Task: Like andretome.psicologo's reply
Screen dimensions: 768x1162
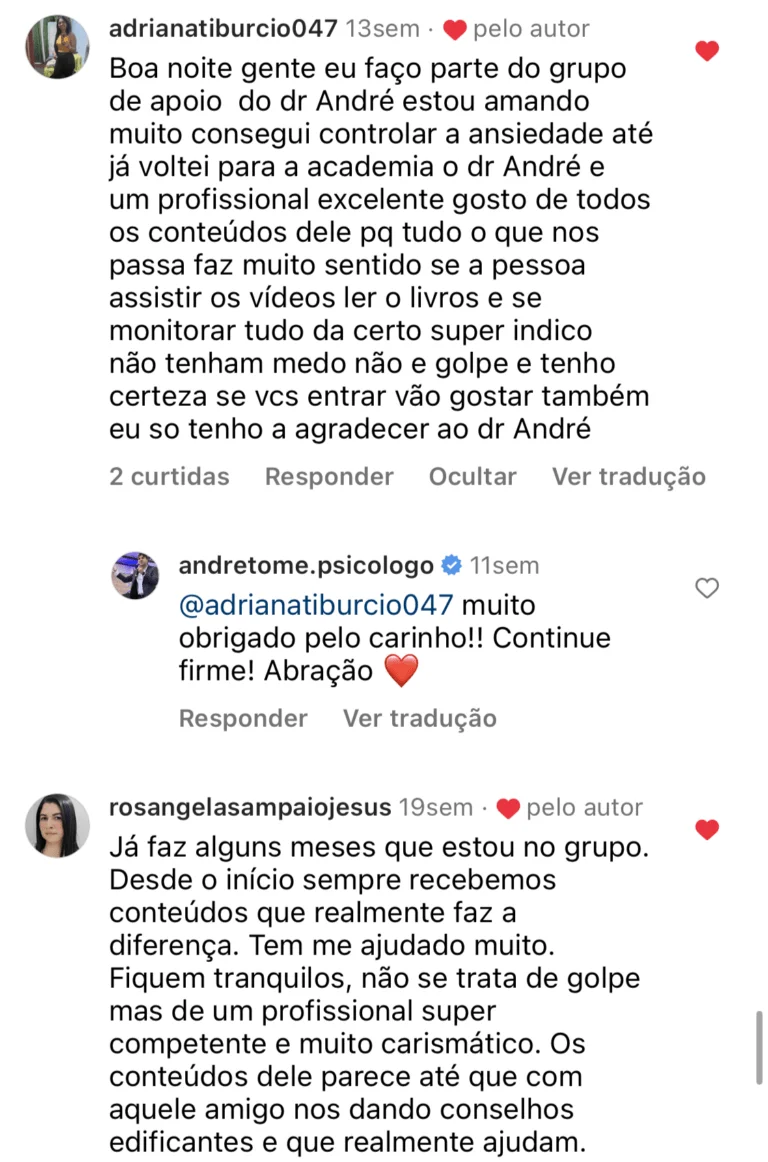Action: [707, 588]
